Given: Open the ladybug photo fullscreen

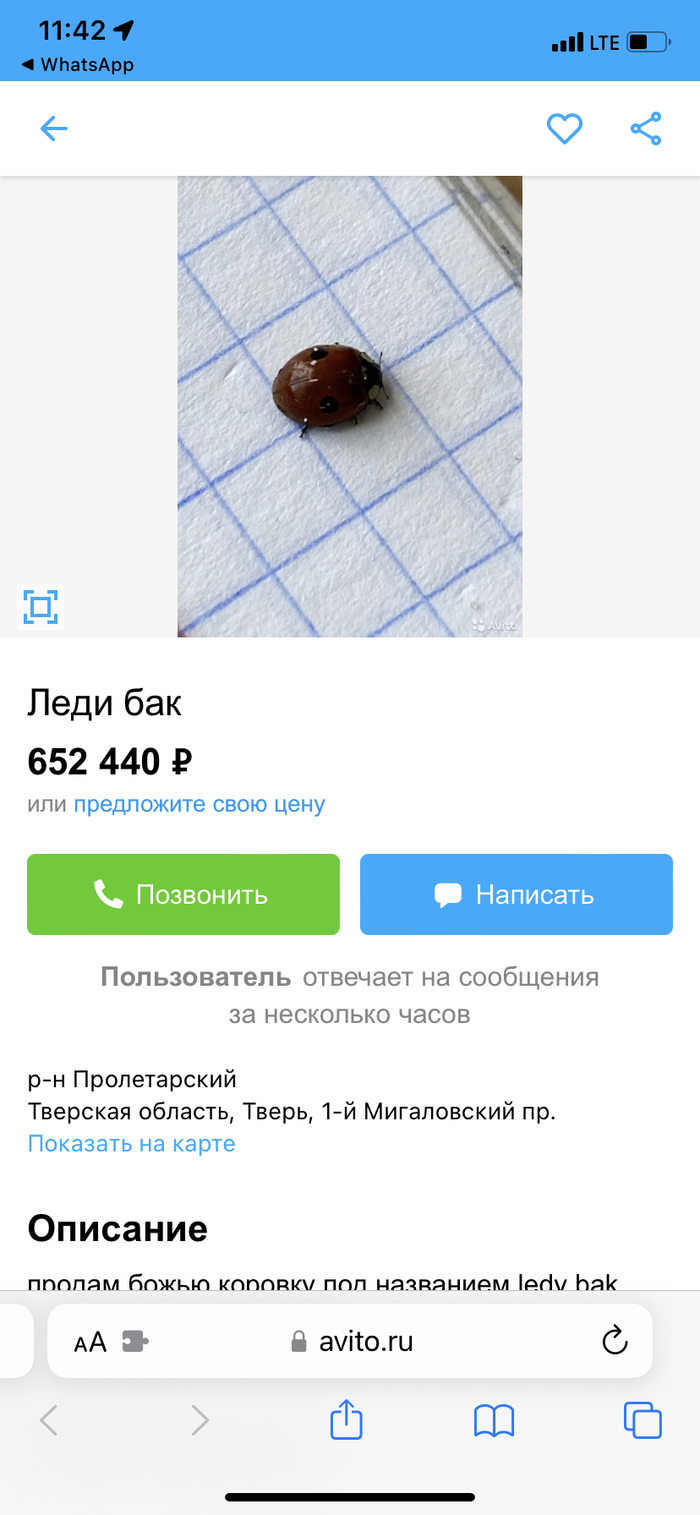Looking at the screenshot, I should 41,606.
